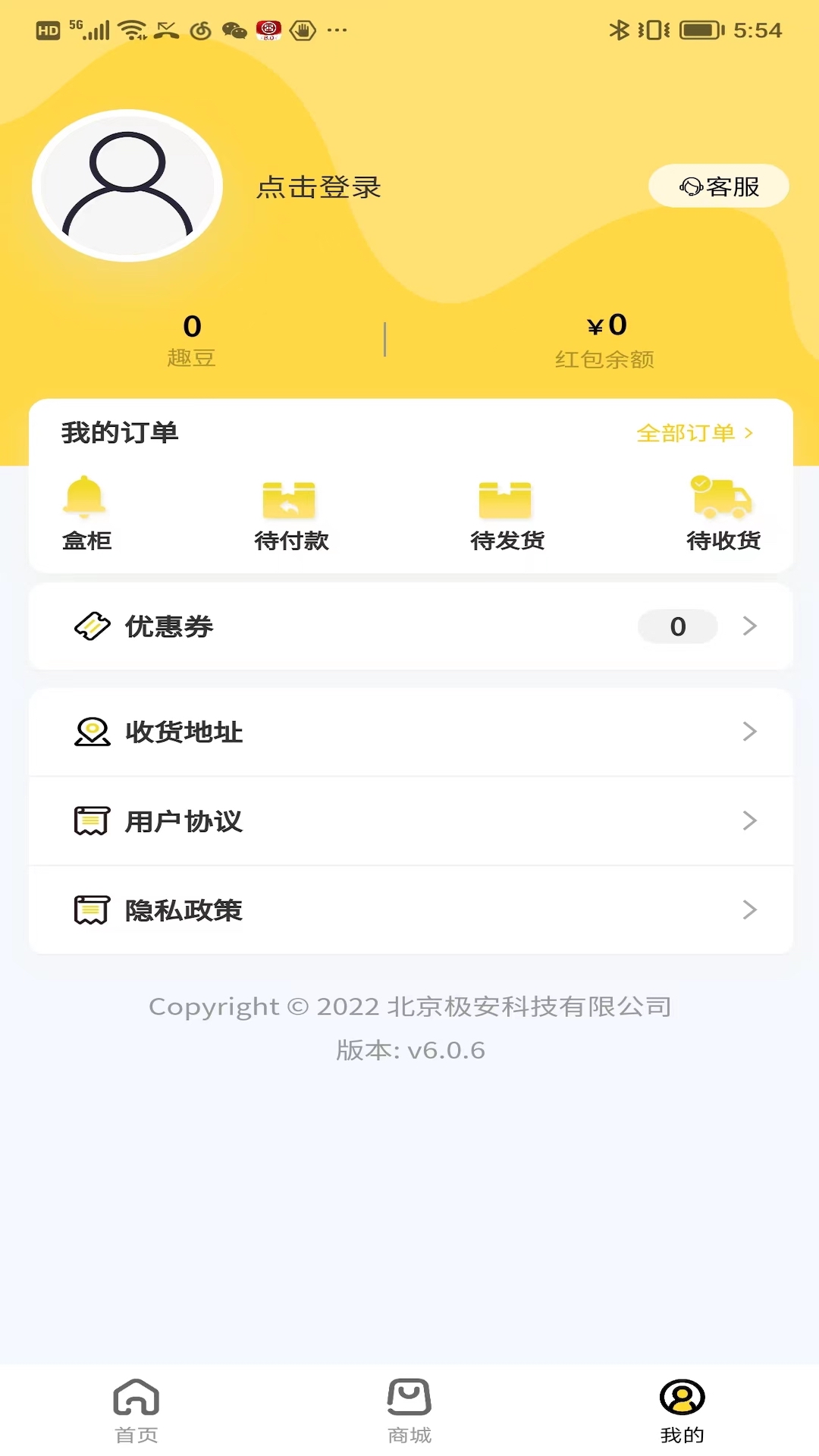Screen dimensions: 819x1456
Task: Open 隐私政策 privacy policy
Action: [x=410, y=910]
